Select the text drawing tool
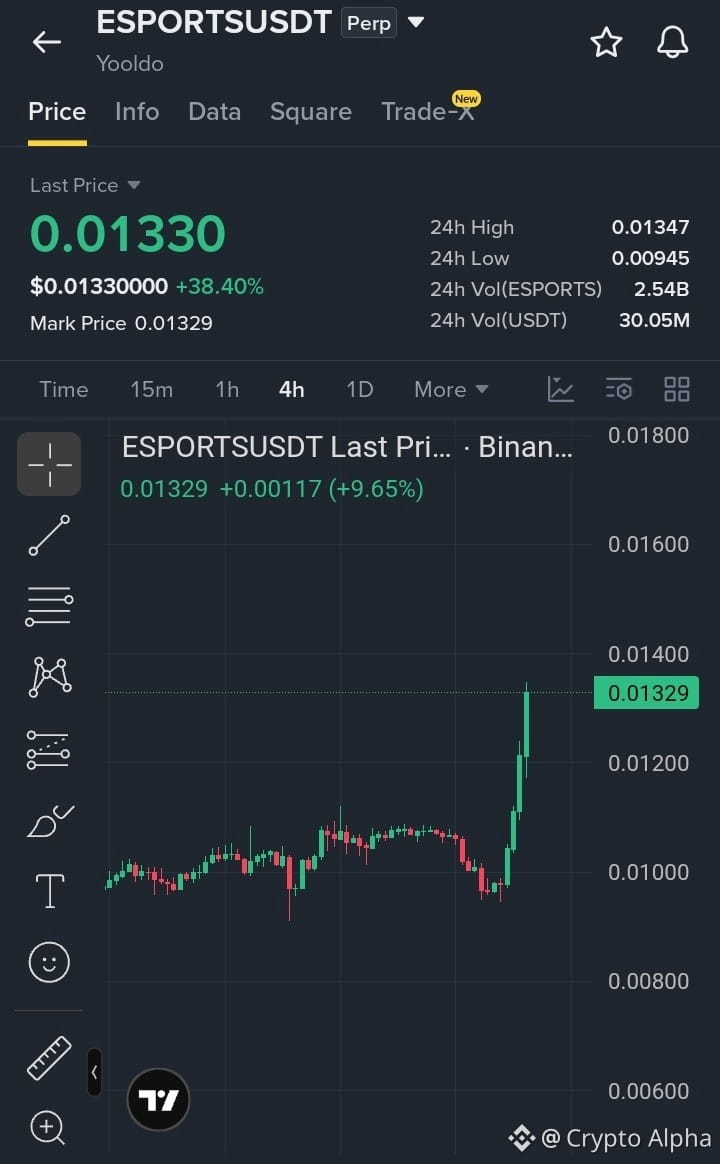The image size is (720, 1164). click(50, 890)
